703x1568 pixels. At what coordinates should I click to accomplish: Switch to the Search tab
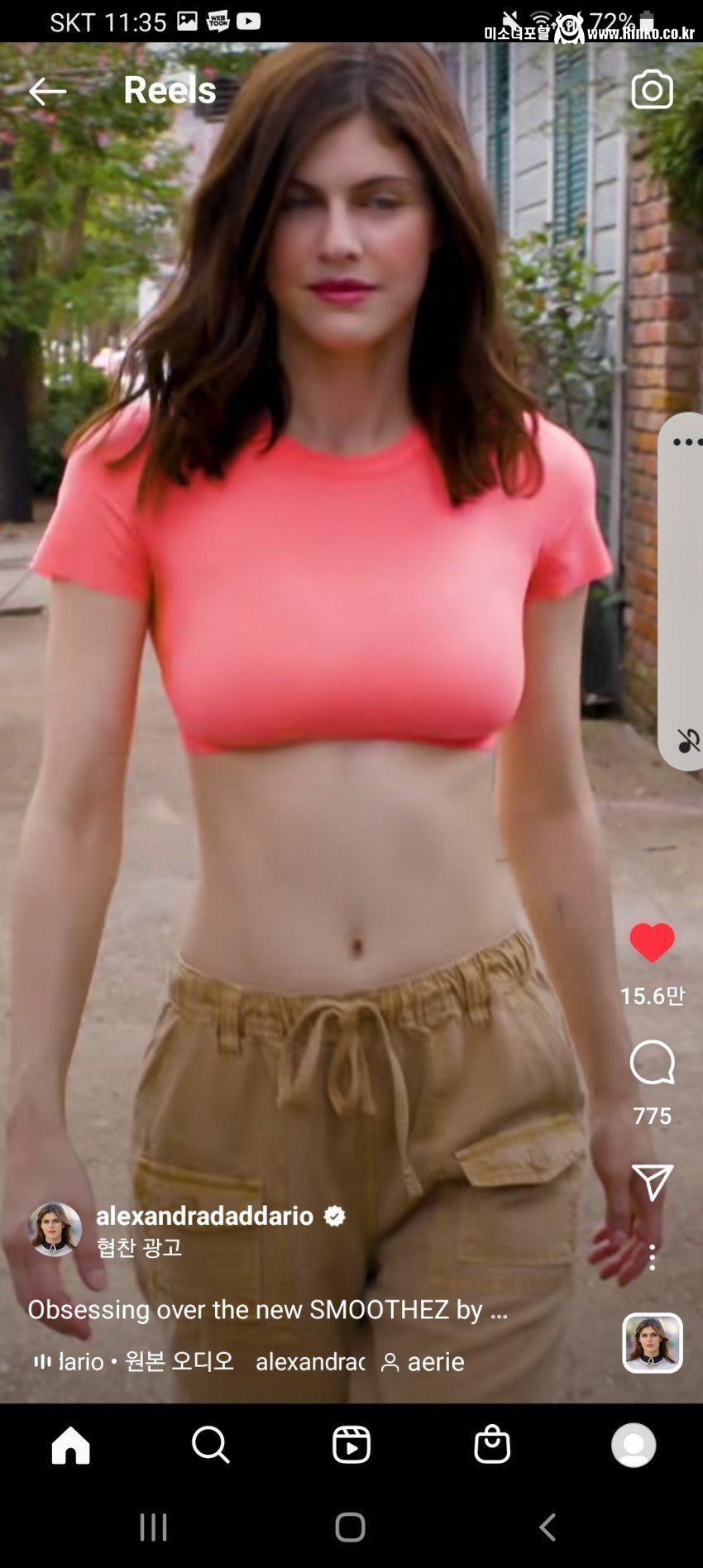(x=211, y=1445)
